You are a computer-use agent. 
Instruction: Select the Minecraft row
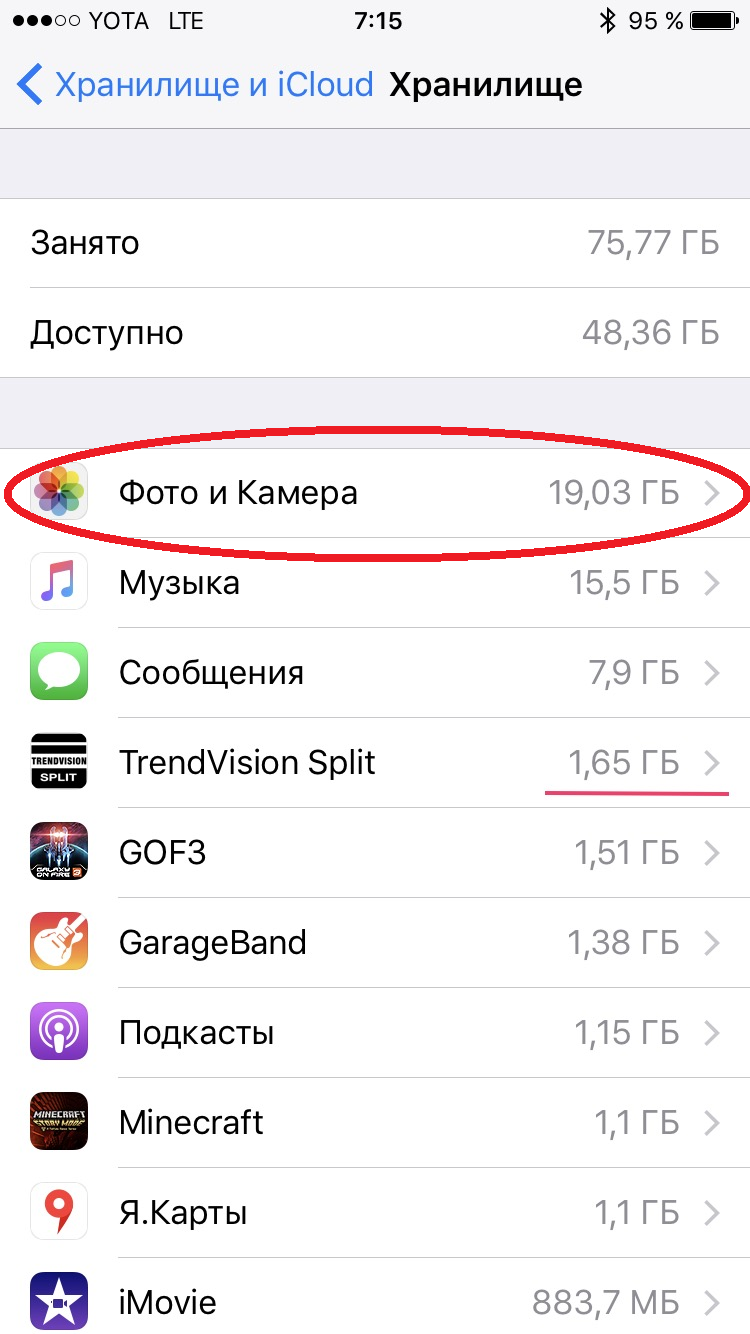(x=375, y=1123)
